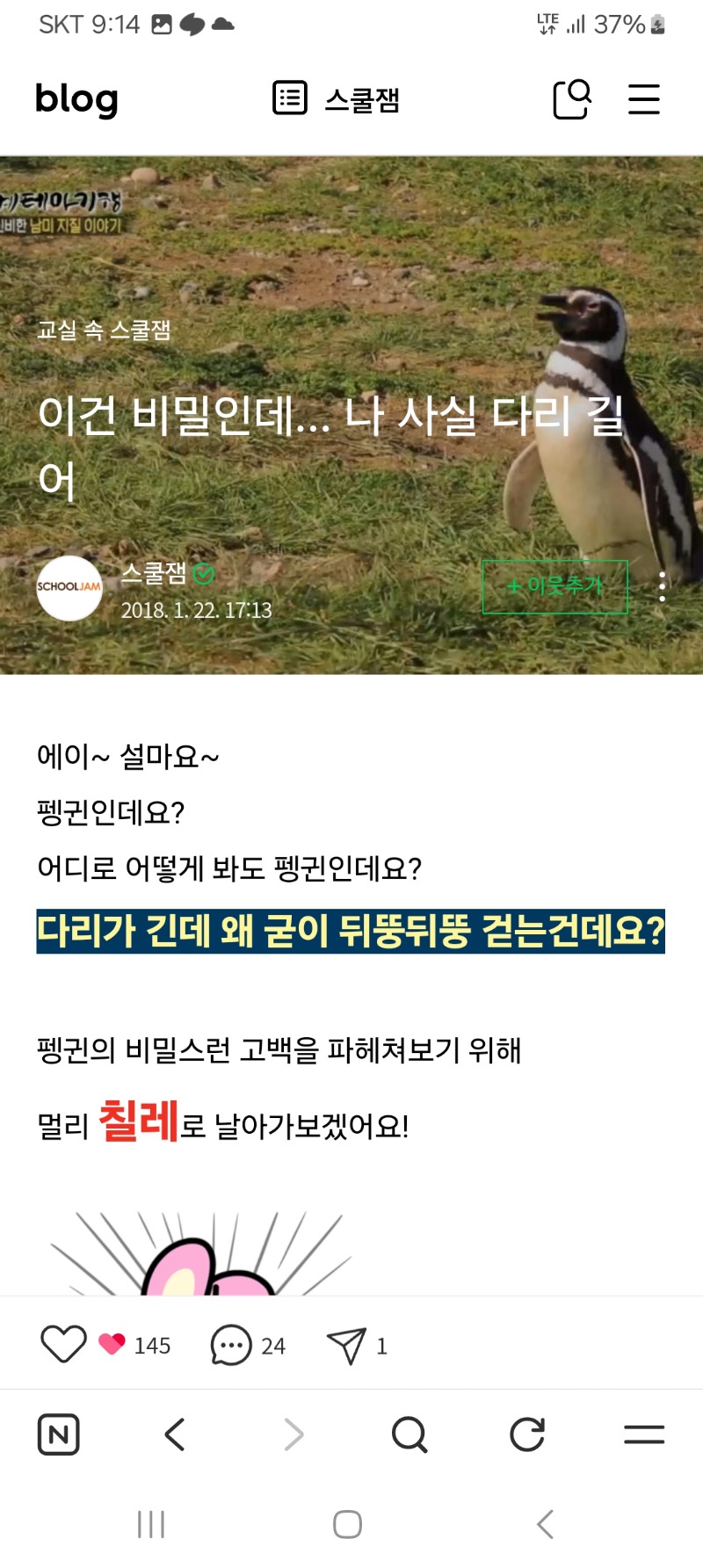Viewport: 703px width, 1568px height.
Task: Go back to the previous page
Action: click(x=175, y=1434)
